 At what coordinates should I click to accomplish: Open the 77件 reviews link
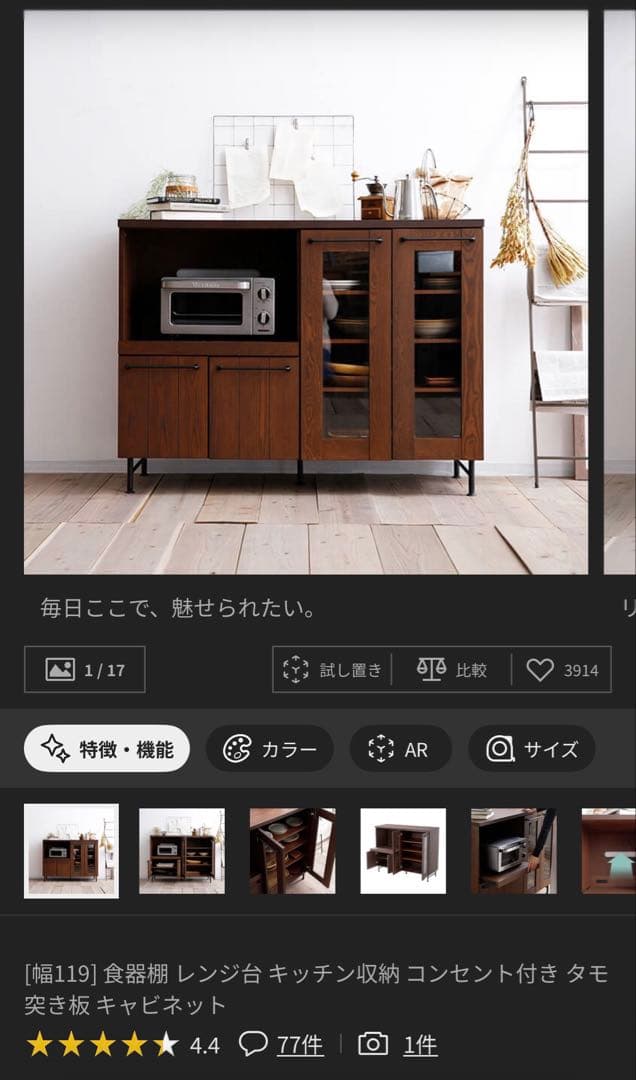(x=299, y=1045)
